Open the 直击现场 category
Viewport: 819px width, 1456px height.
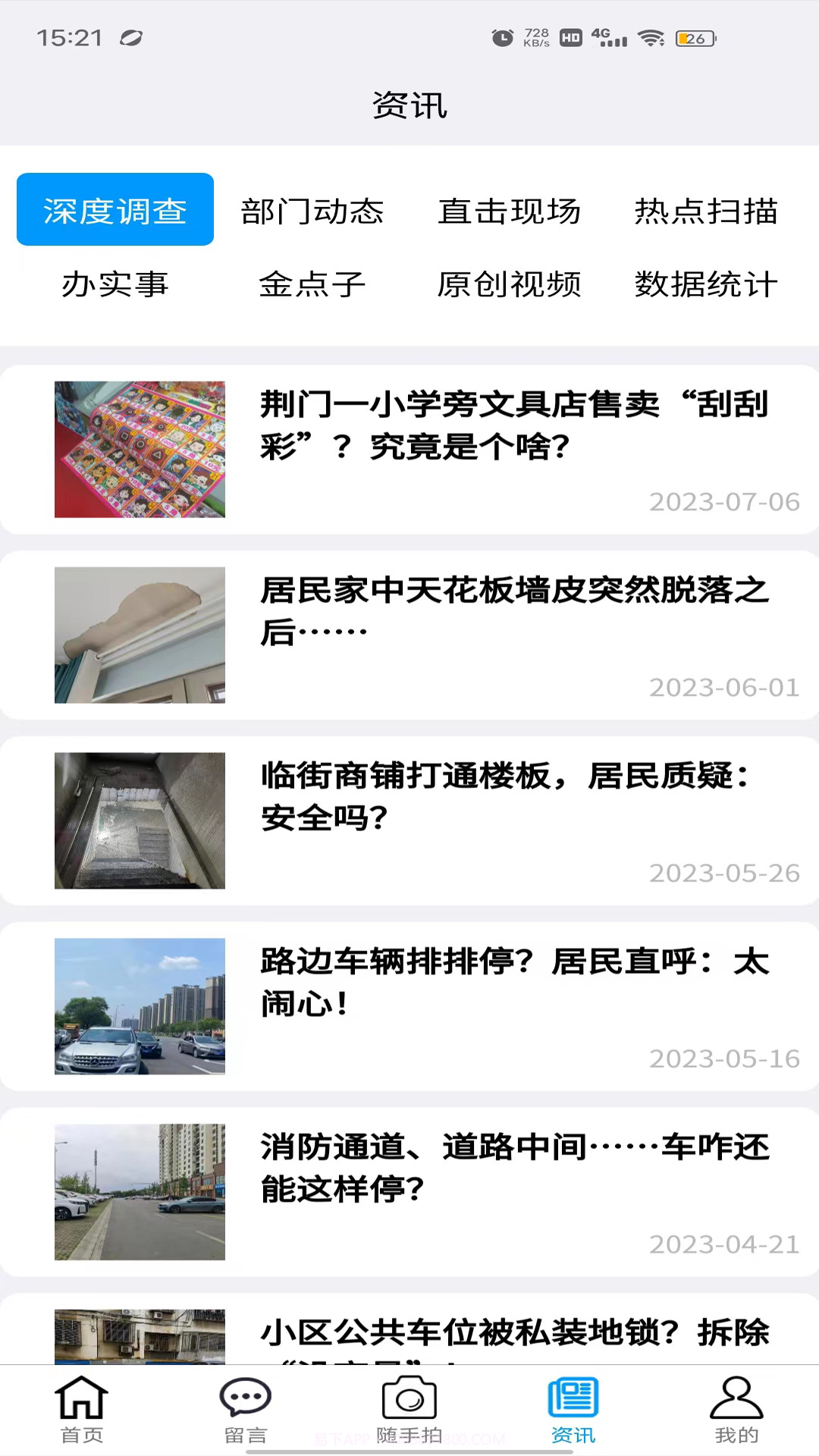(510, 212)
